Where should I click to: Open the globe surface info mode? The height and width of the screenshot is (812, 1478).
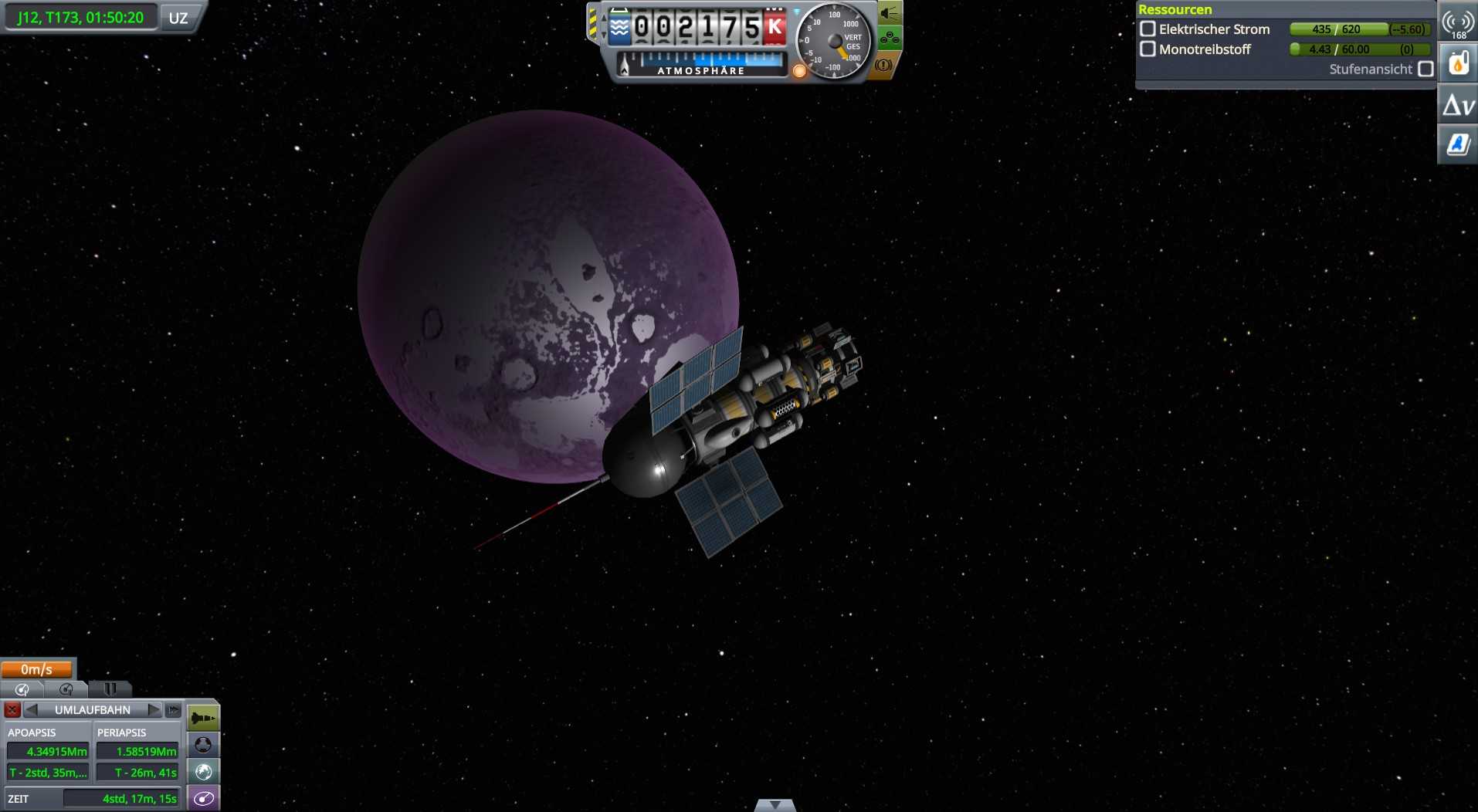point(203,772)
